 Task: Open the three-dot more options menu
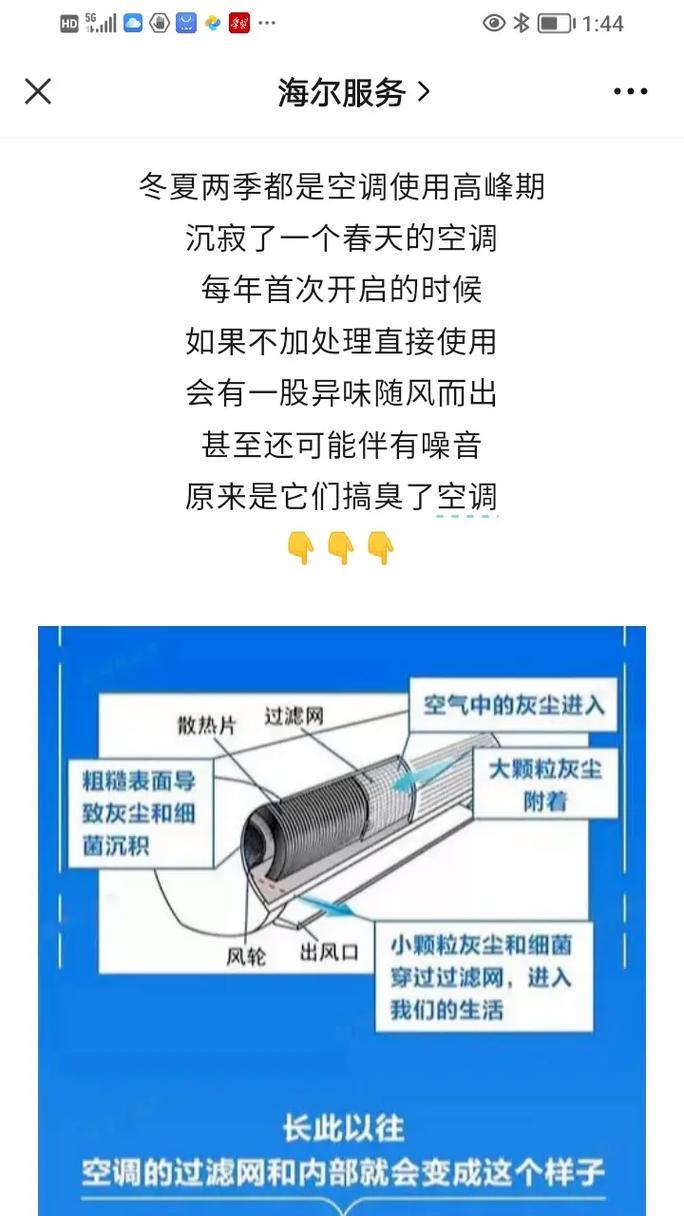pos(630,92)
